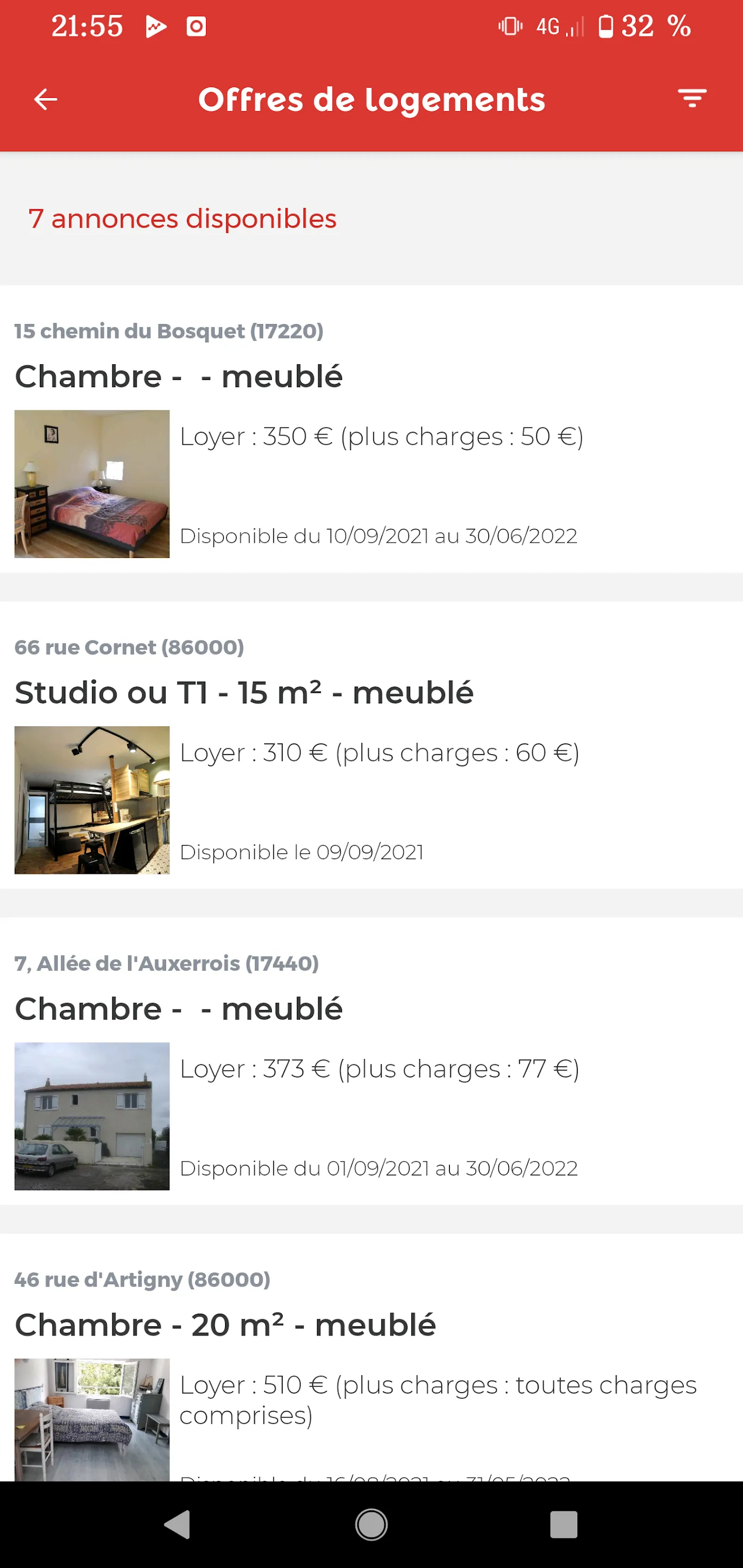This screenshot has height=1568, width=743.
Task: Tap the '7 annonces disponibles' text
Action: (x=182, y=219)
